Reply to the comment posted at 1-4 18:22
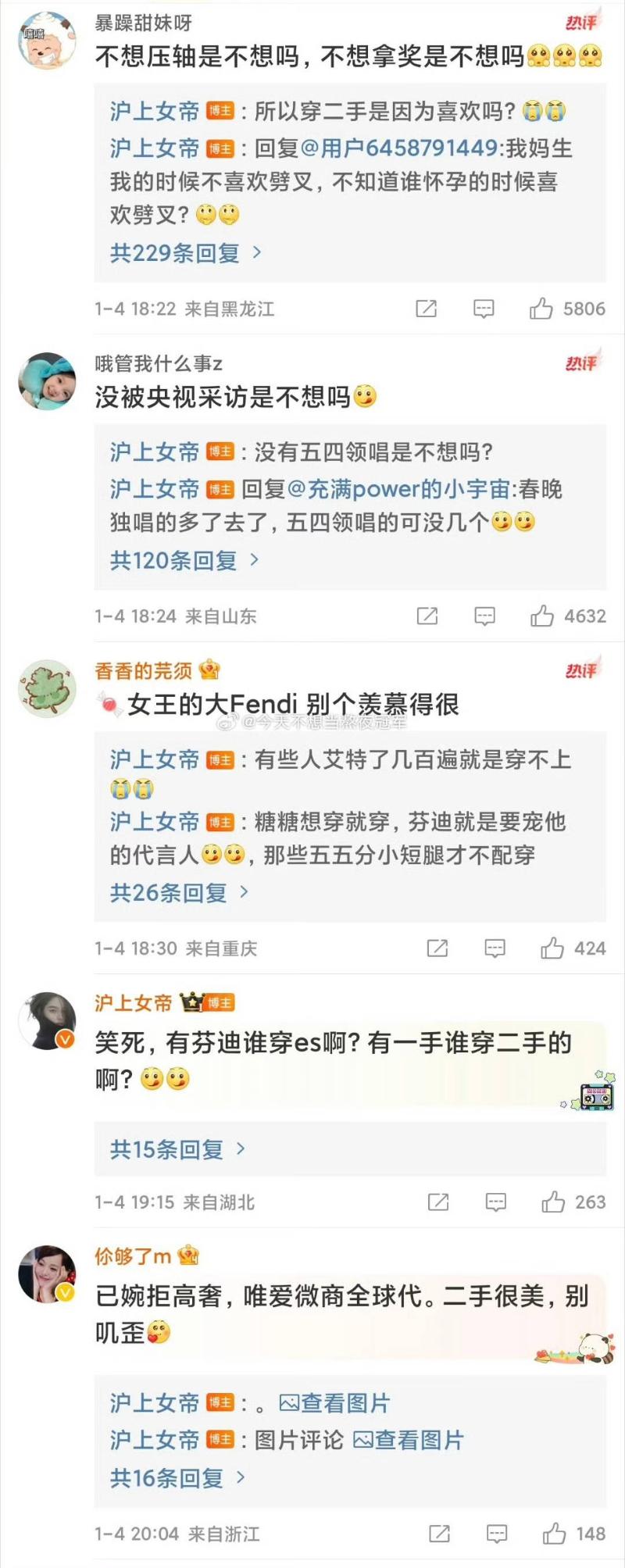 click(x=484, y=309)
